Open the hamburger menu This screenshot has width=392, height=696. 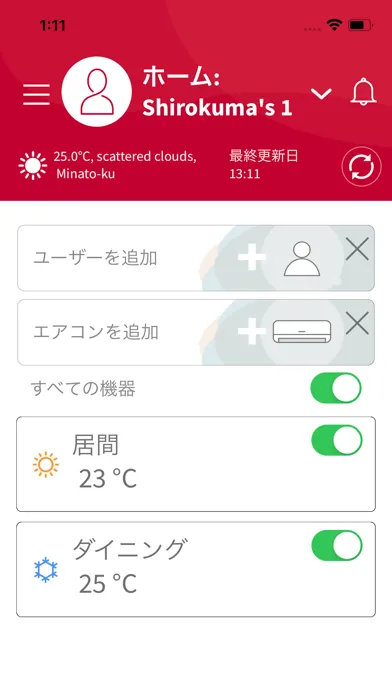36,95
